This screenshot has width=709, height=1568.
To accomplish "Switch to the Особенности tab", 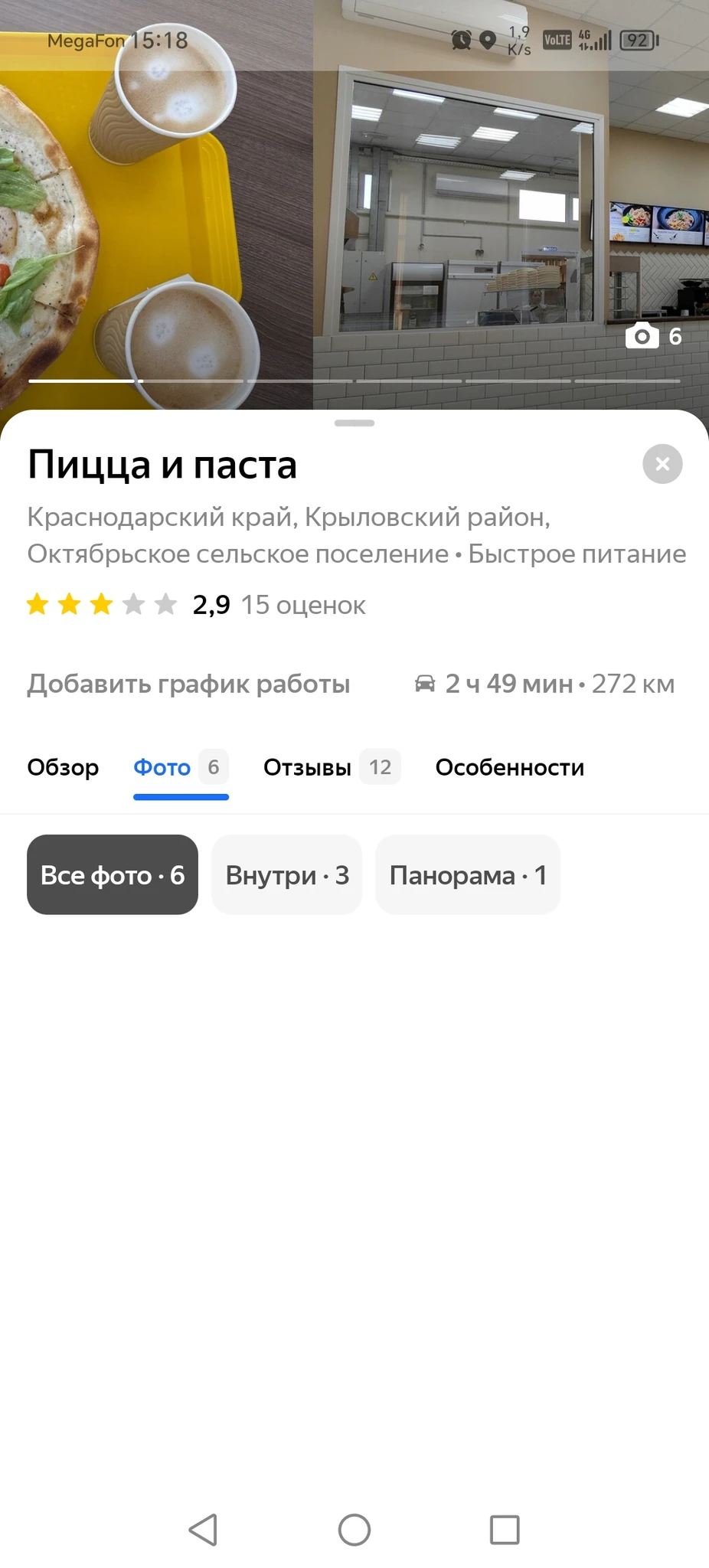I will pyautogui.click(x=509, y=767).
